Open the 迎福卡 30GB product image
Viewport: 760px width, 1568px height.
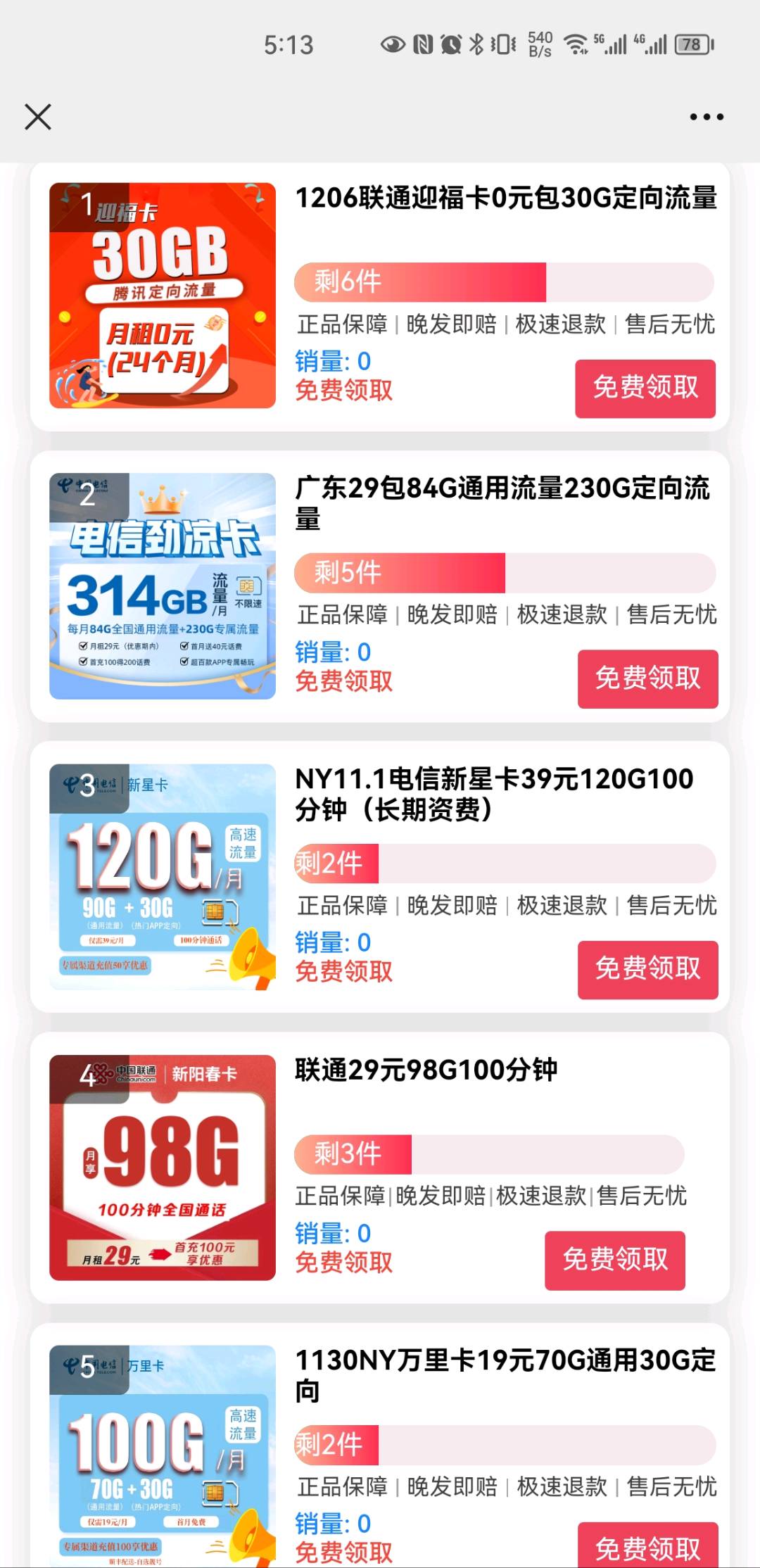tap(163, 296)
